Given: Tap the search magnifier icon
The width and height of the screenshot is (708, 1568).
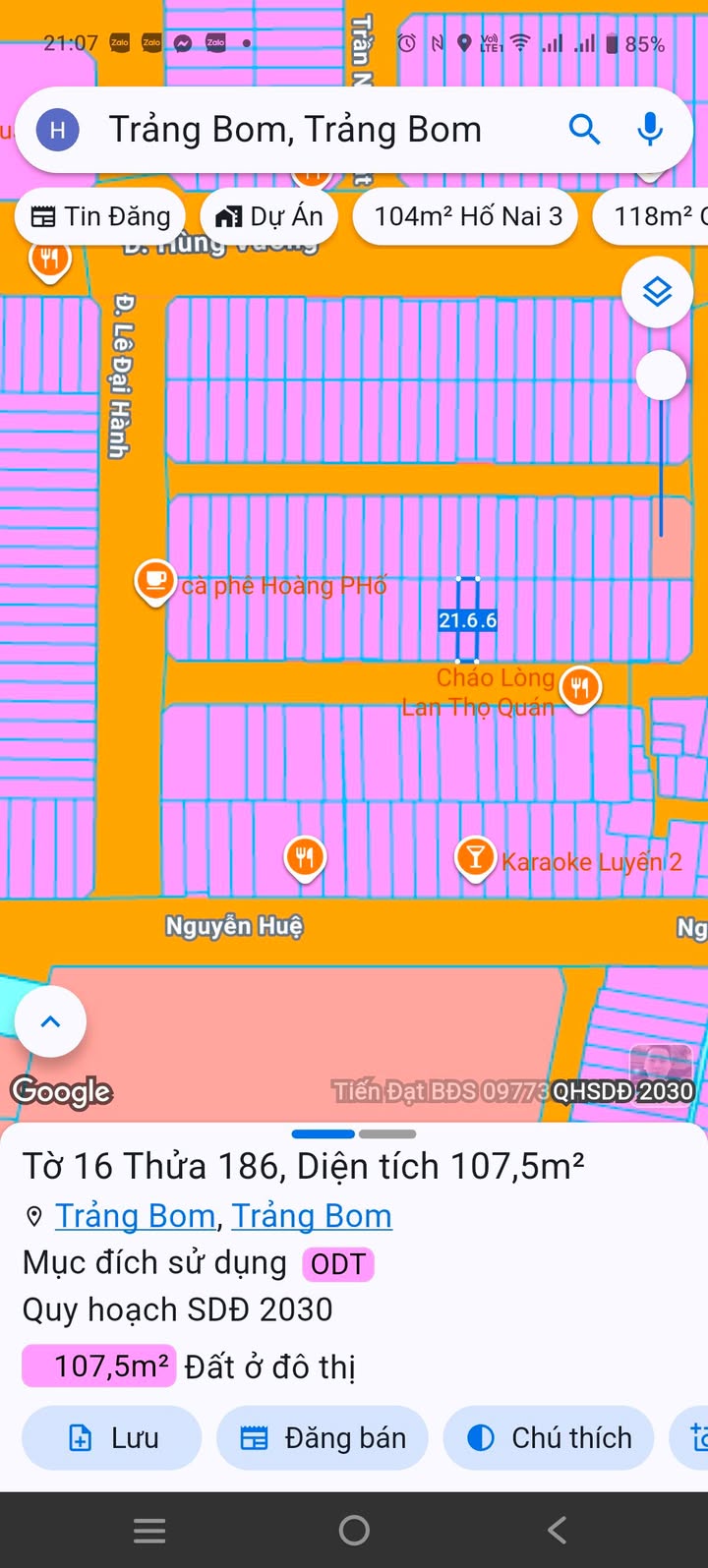Looking at the screenshot, I should pos(584,129).
